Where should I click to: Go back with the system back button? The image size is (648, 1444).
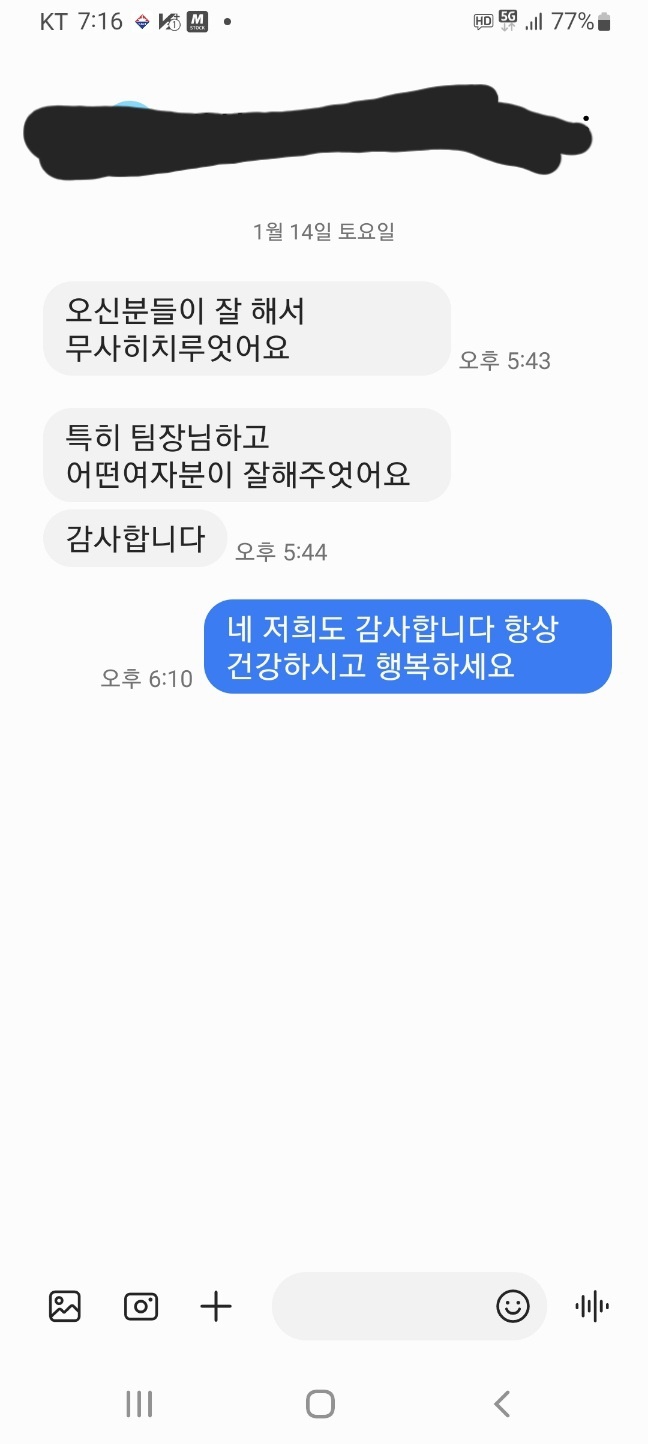tap(502, 1404)
